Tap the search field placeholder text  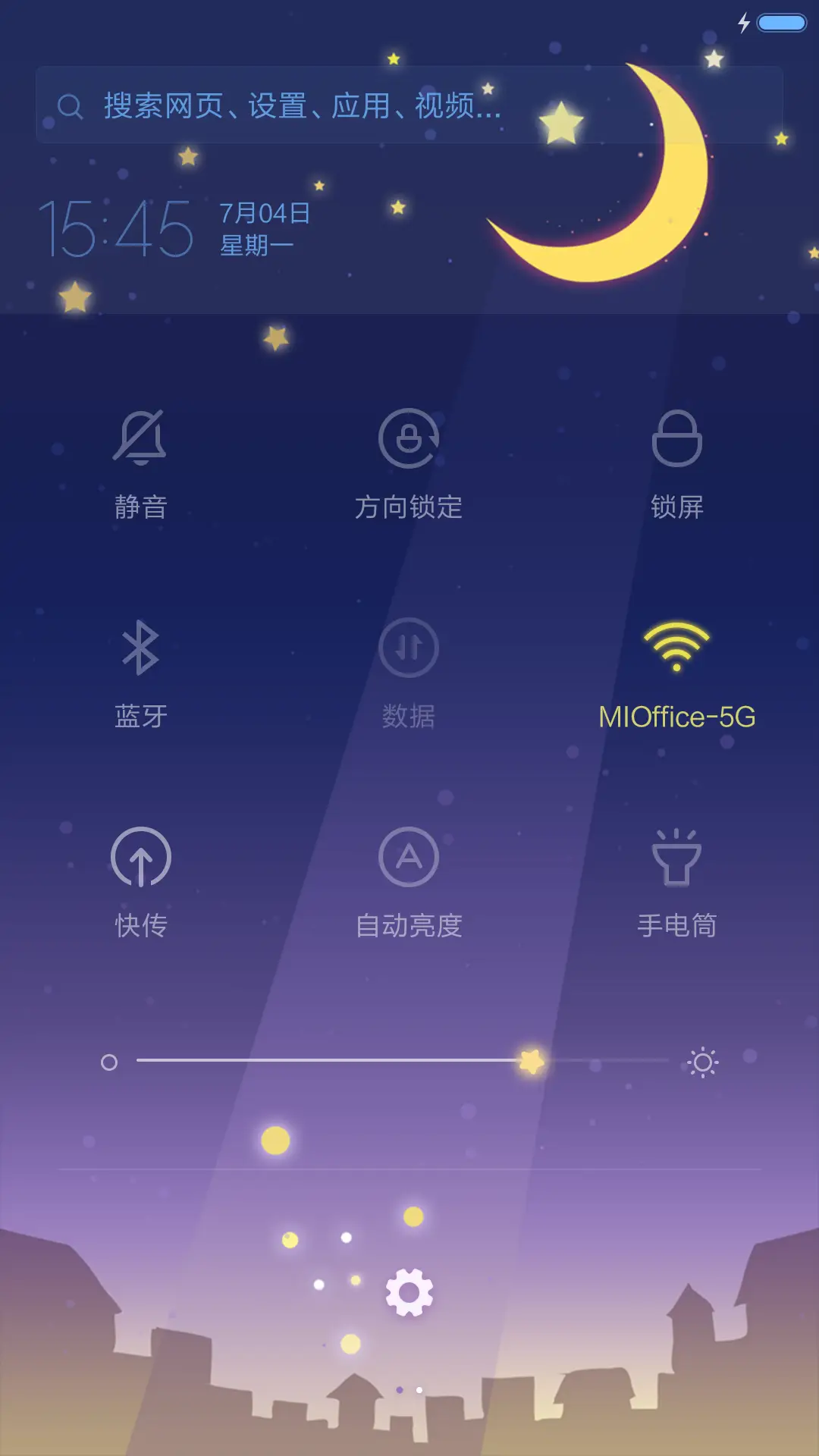coord(300,106)
